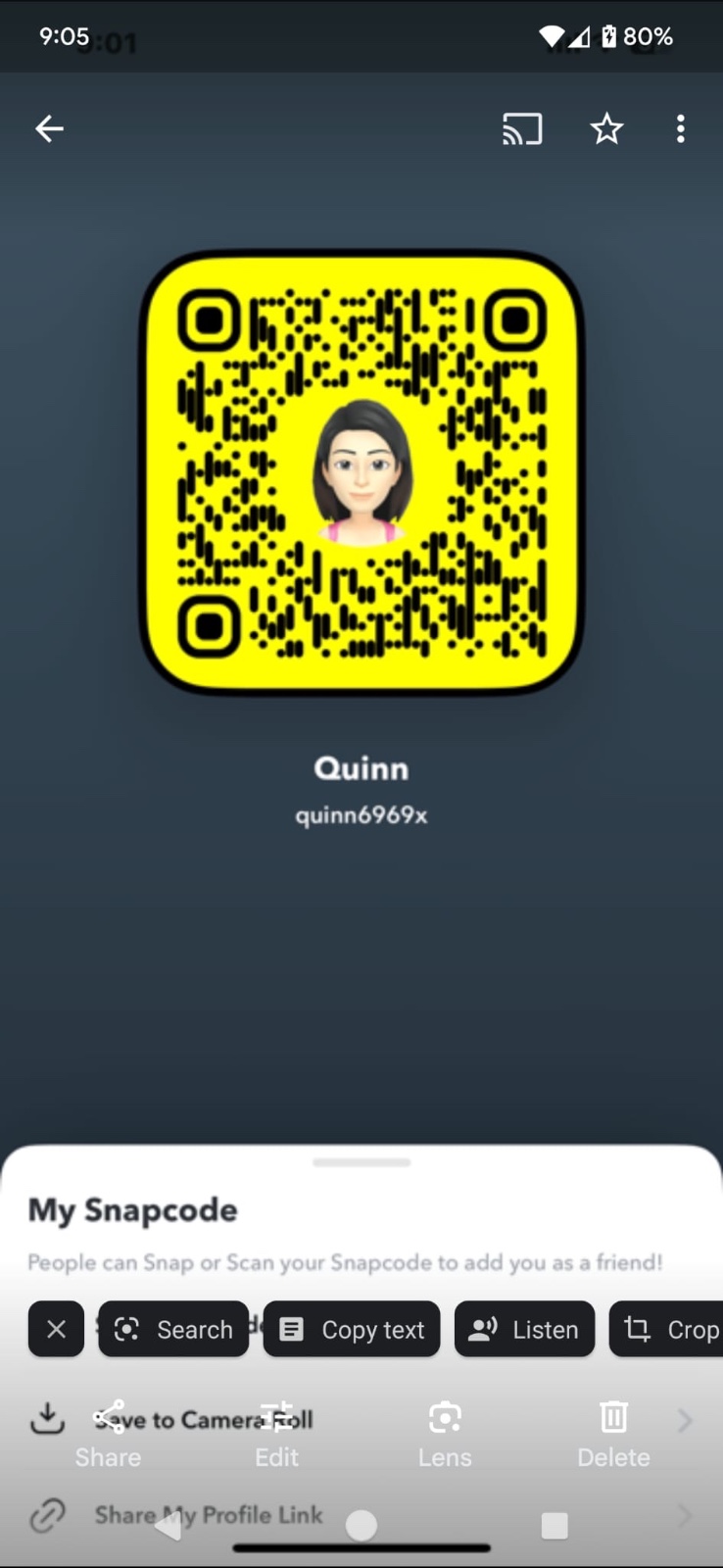Open the Edit tool

(276, 1434)
